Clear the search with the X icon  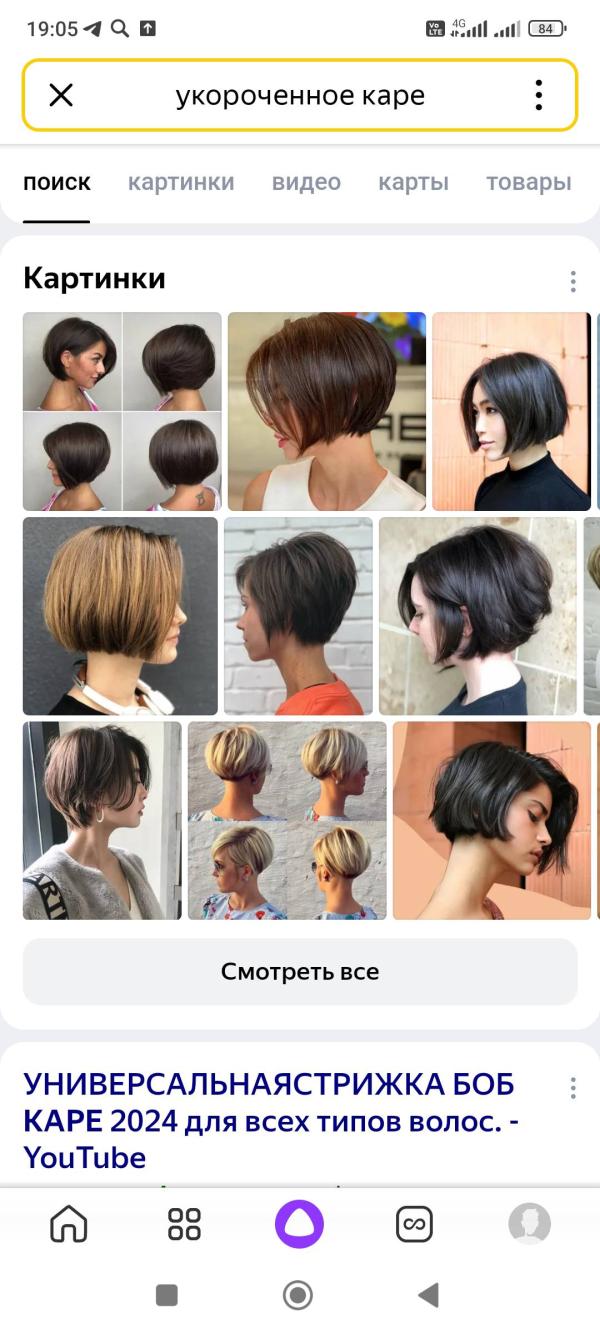pyautogui.click(x=61, y=95)
